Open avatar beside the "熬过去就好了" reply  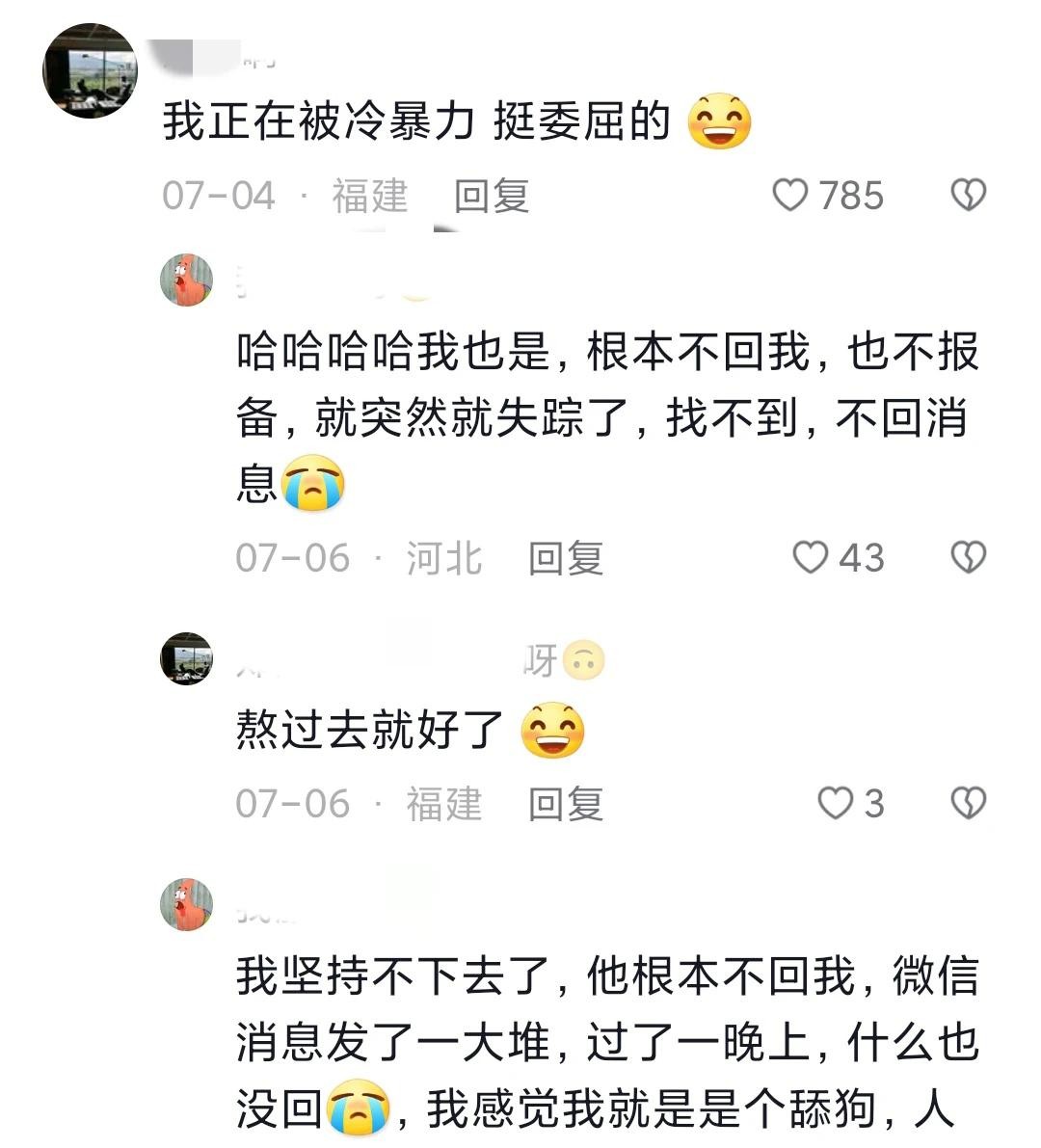pos(186,659)
